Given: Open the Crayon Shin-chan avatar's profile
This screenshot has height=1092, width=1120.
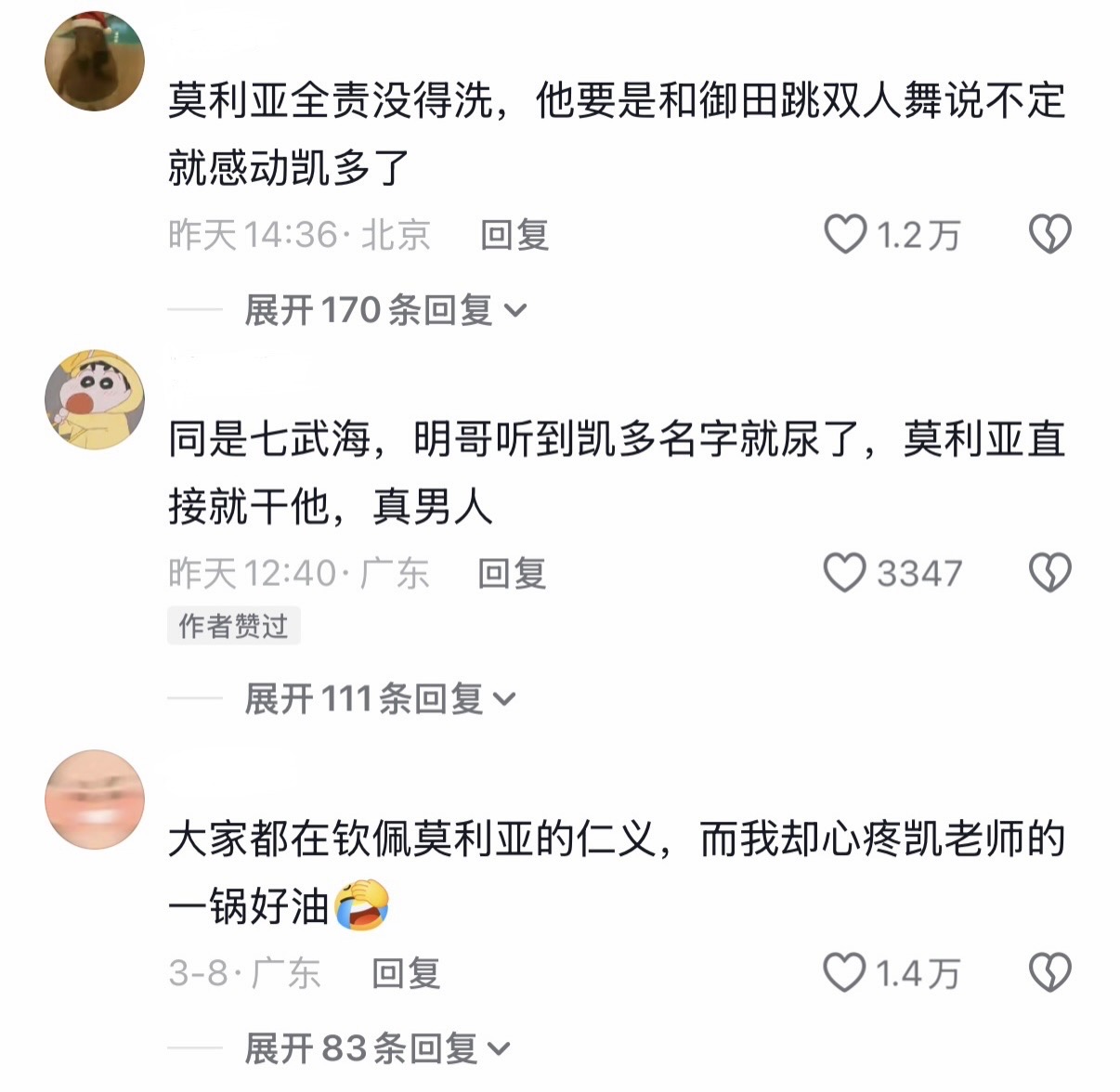Looking at the screenshot, I should pos(95,400).
